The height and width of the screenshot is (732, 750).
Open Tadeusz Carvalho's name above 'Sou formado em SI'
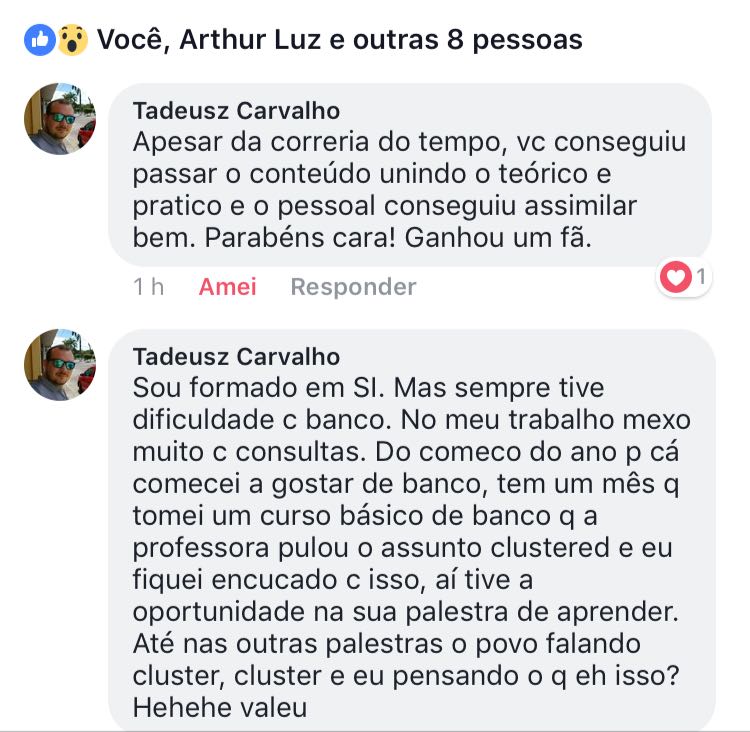click(236, 357)
